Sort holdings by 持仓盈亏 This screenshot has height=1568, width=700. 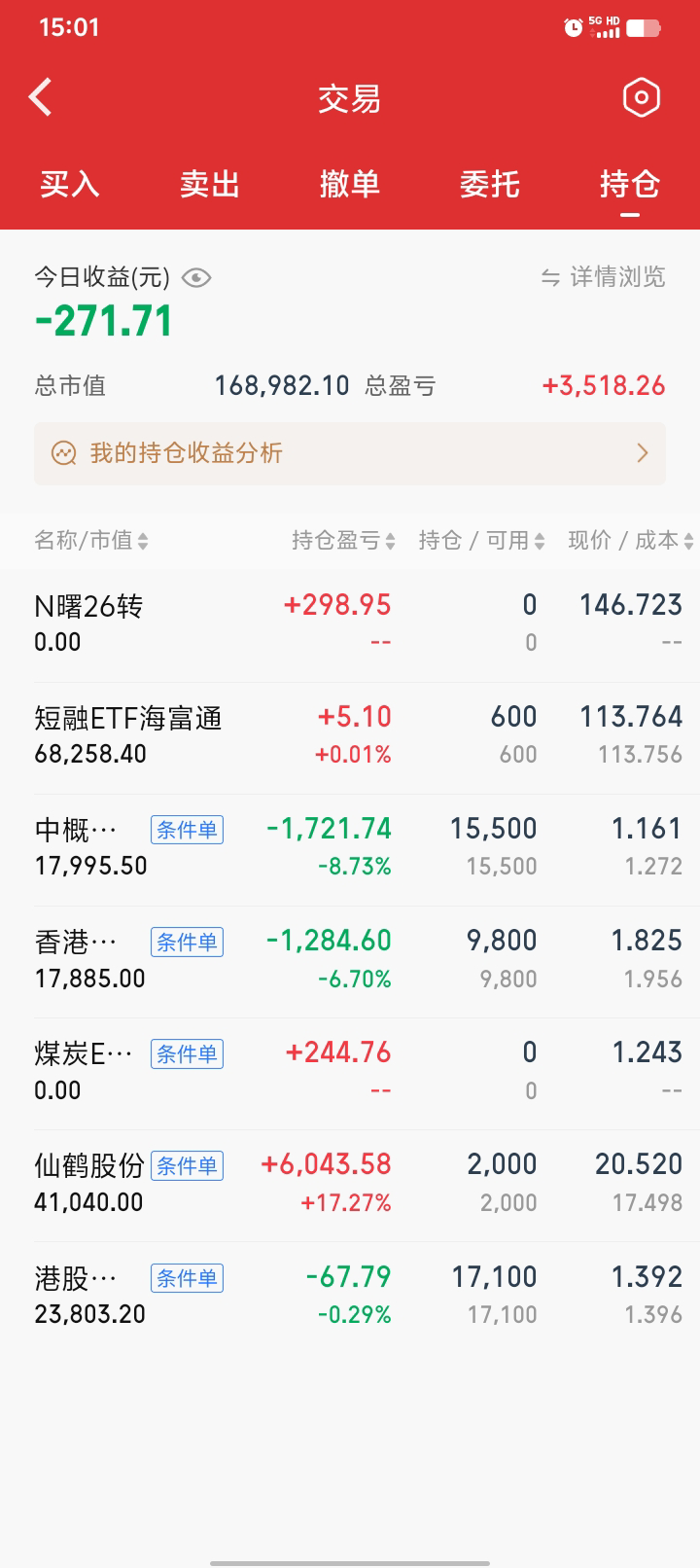coord(343,541)
